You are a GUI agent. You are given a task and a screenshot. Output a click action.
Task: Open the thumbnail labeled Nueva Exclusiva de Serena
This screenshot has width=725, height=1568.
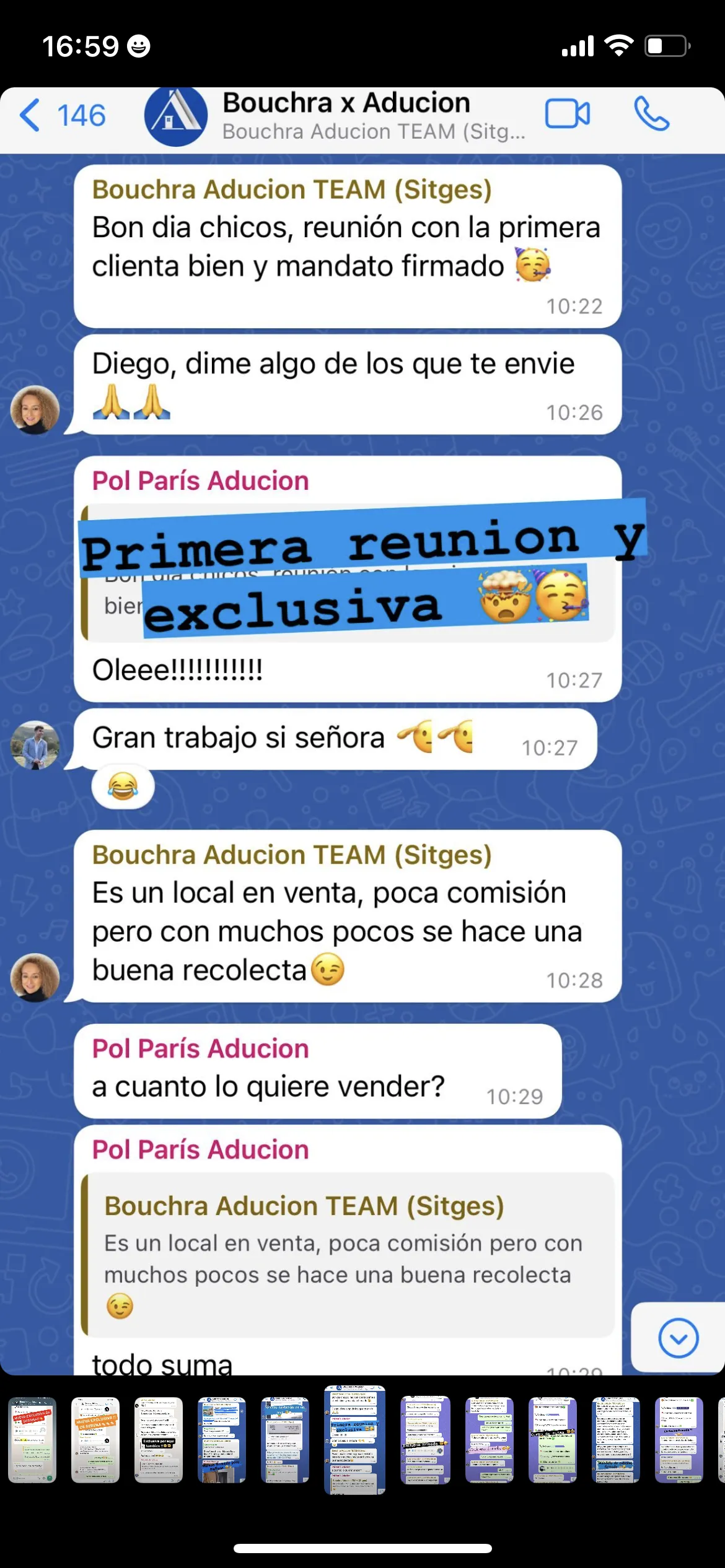[x=95, y=1440]
